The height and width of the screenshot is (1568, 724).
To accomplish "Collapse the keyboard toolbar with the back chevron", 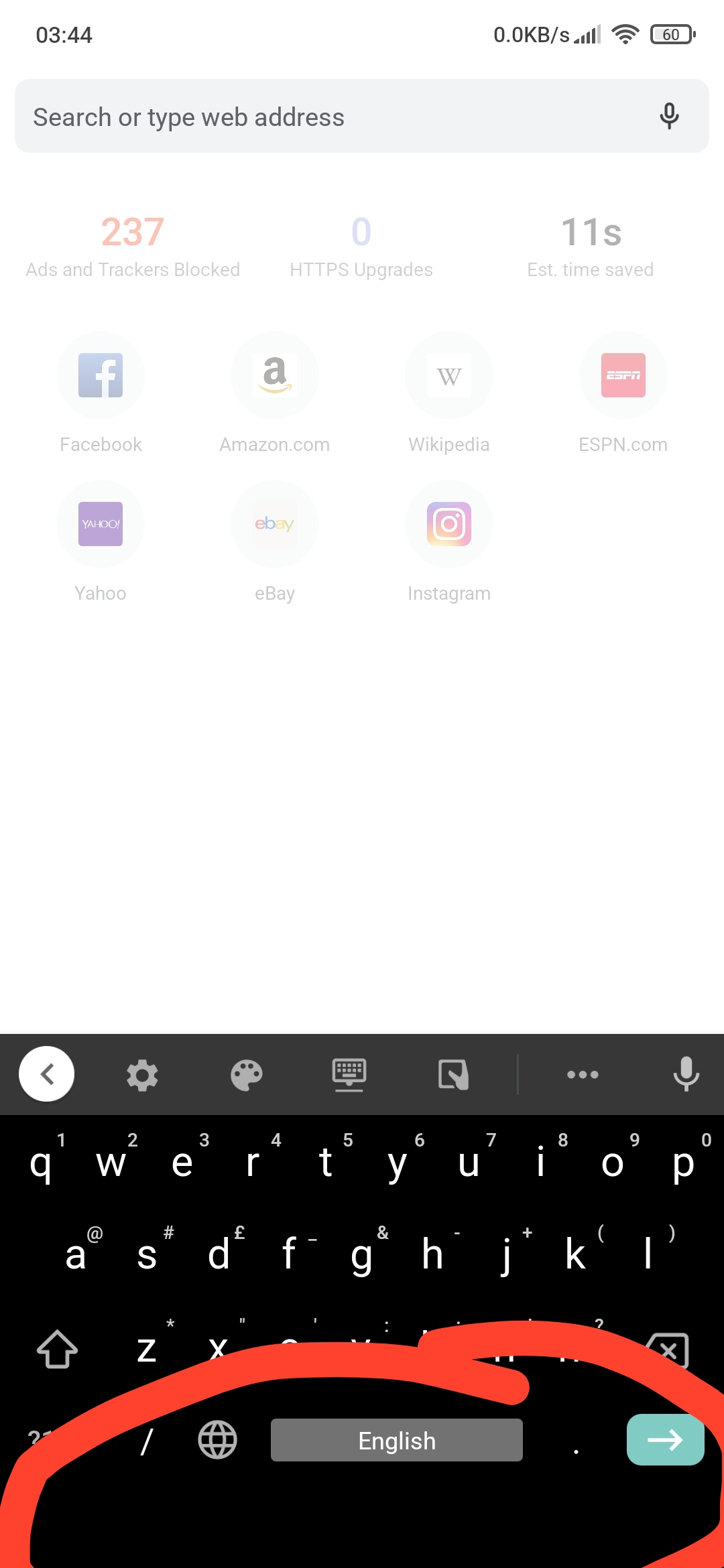I will pyautogui.click(x=47, y=1074).
